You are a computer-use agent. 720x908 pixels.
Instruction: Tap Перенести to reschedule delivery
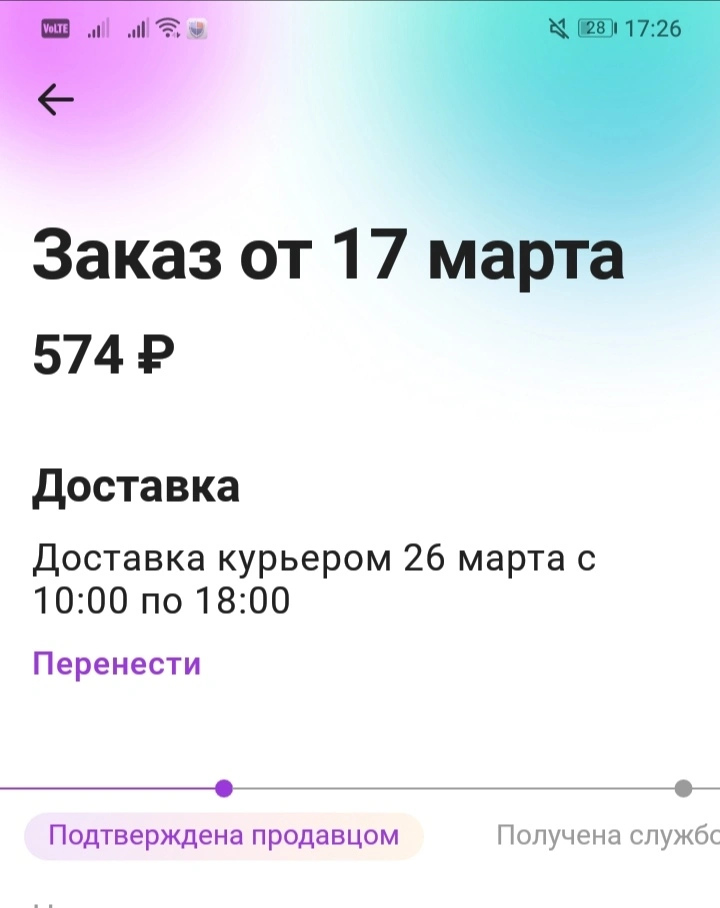117,664
